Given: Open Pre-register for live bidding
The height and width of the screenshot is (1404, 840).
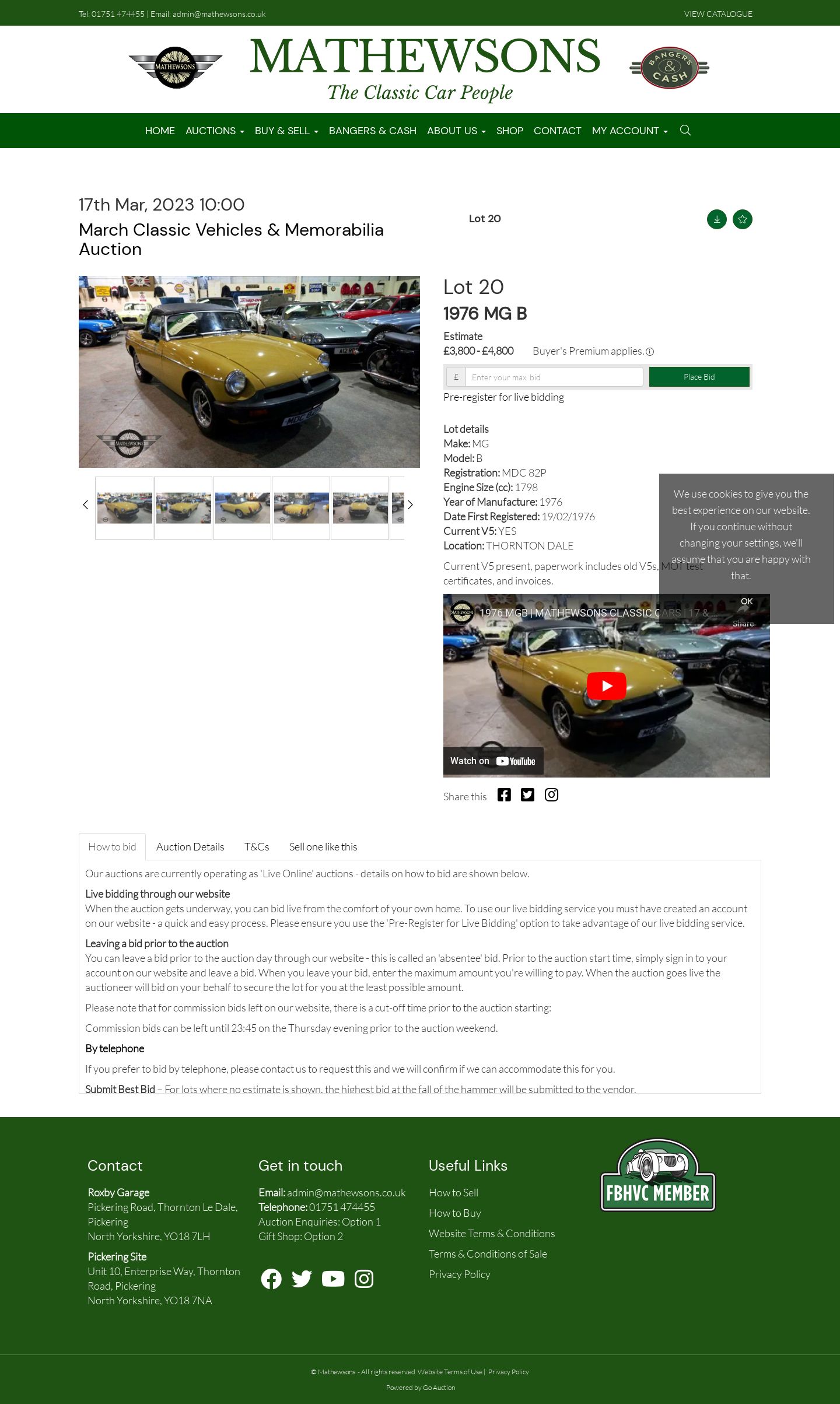Looking at the screenshot, I should tap(503, 397).
